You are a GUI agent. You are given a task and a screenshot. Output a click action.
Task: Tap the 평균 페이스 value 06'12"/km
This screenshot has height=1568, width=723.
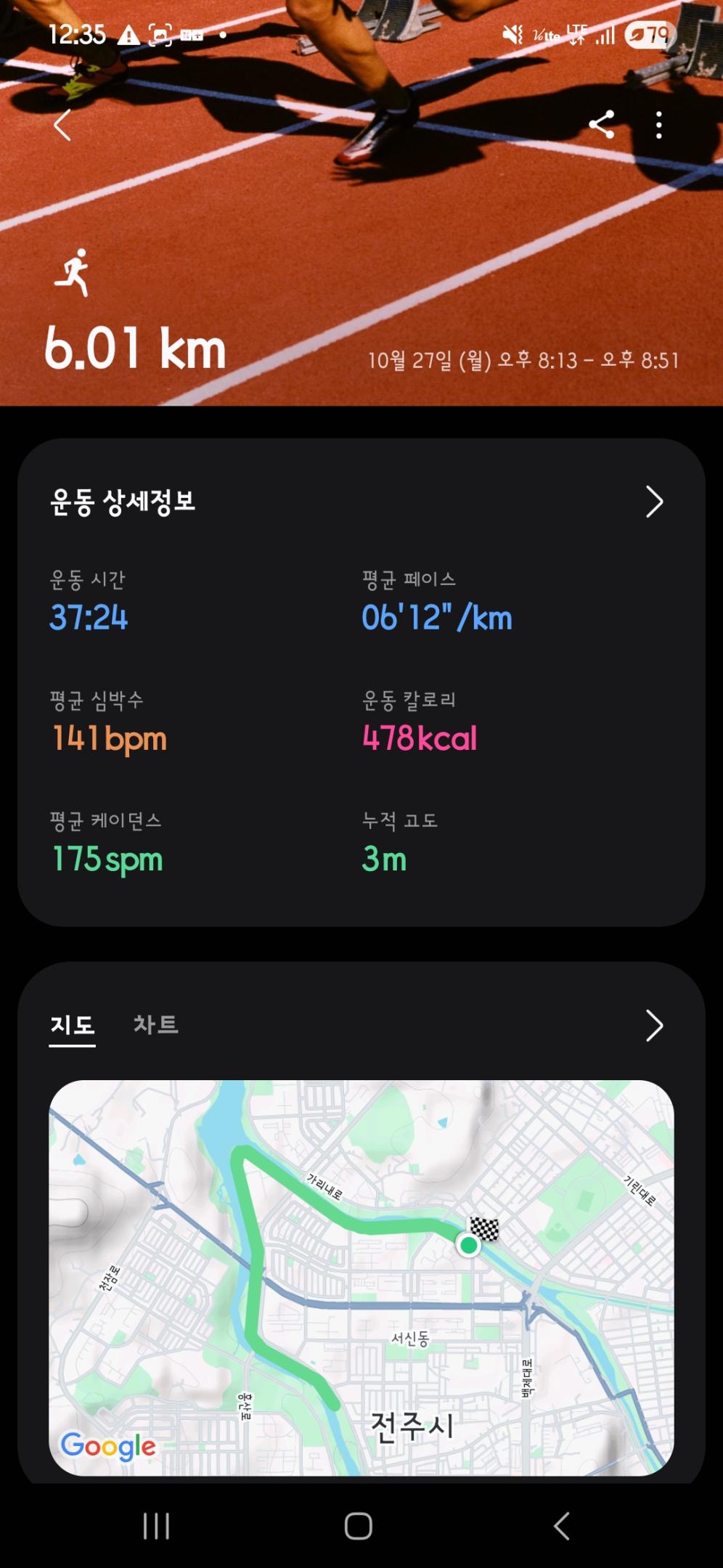[x=436, y=619]
